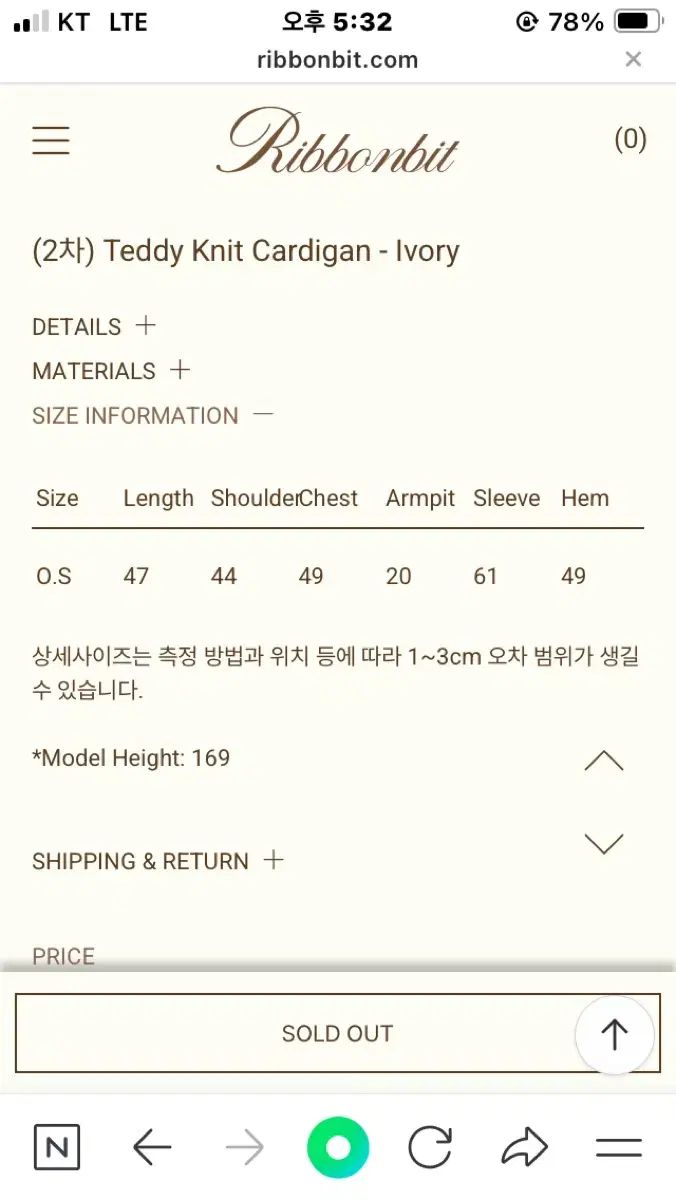Viewport: 676px width, 1200px height.
Task: Close the ribbonbit.com browser page
Action: pyautogui.click(x=632, y=60)
